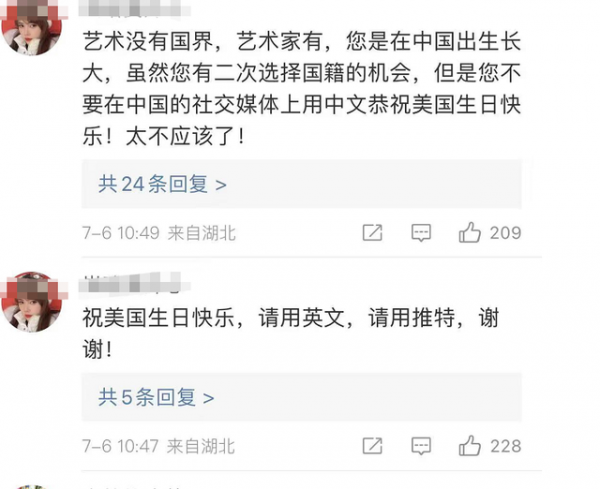Repost the comment posted at 7-6 10:47

tap(372, 445)
